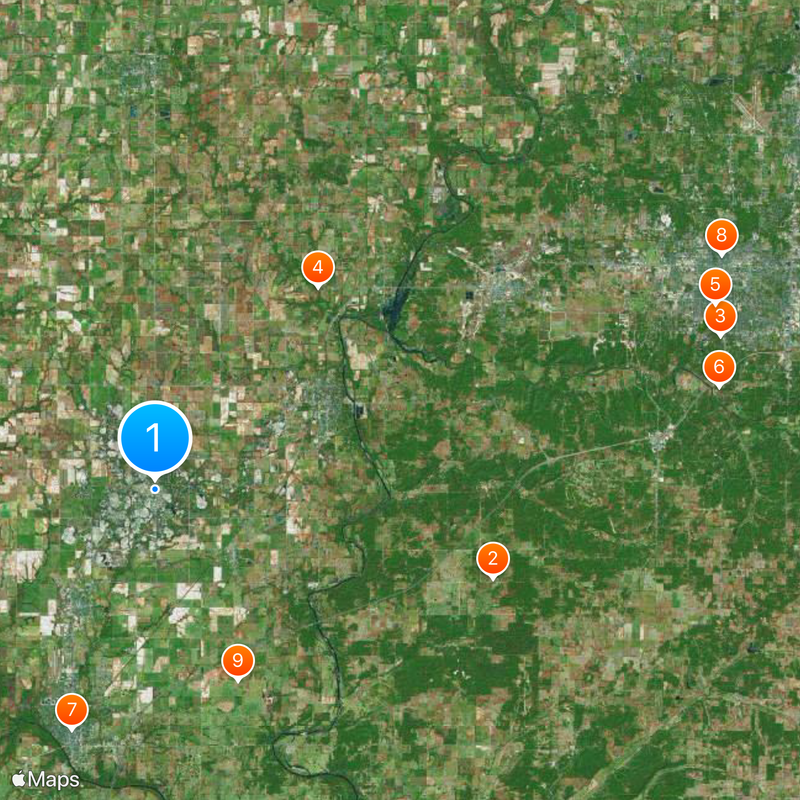
Task: Tap map pin number 5
Action: click(x=714, y=284)
